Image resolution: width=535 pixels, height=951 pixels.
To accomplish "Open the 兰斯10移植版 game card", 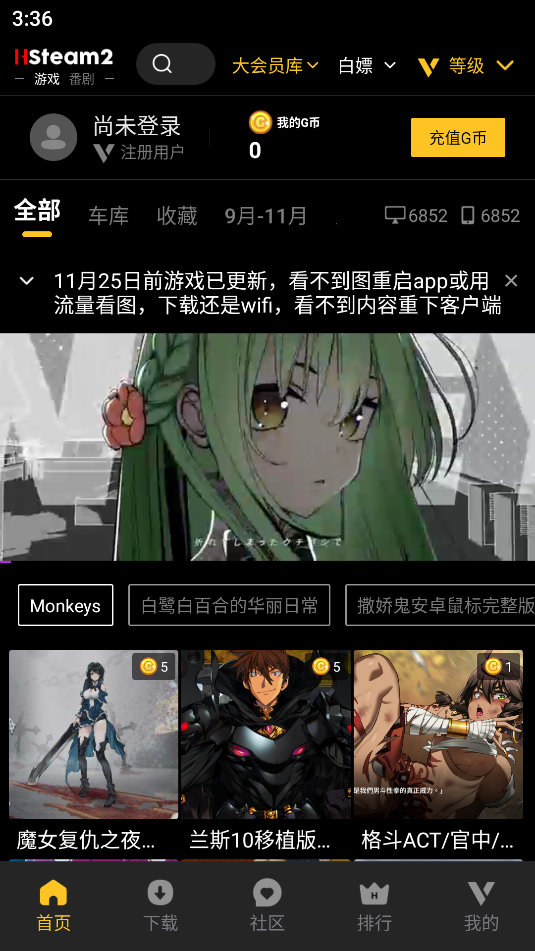I will click(x=266, y=751).
